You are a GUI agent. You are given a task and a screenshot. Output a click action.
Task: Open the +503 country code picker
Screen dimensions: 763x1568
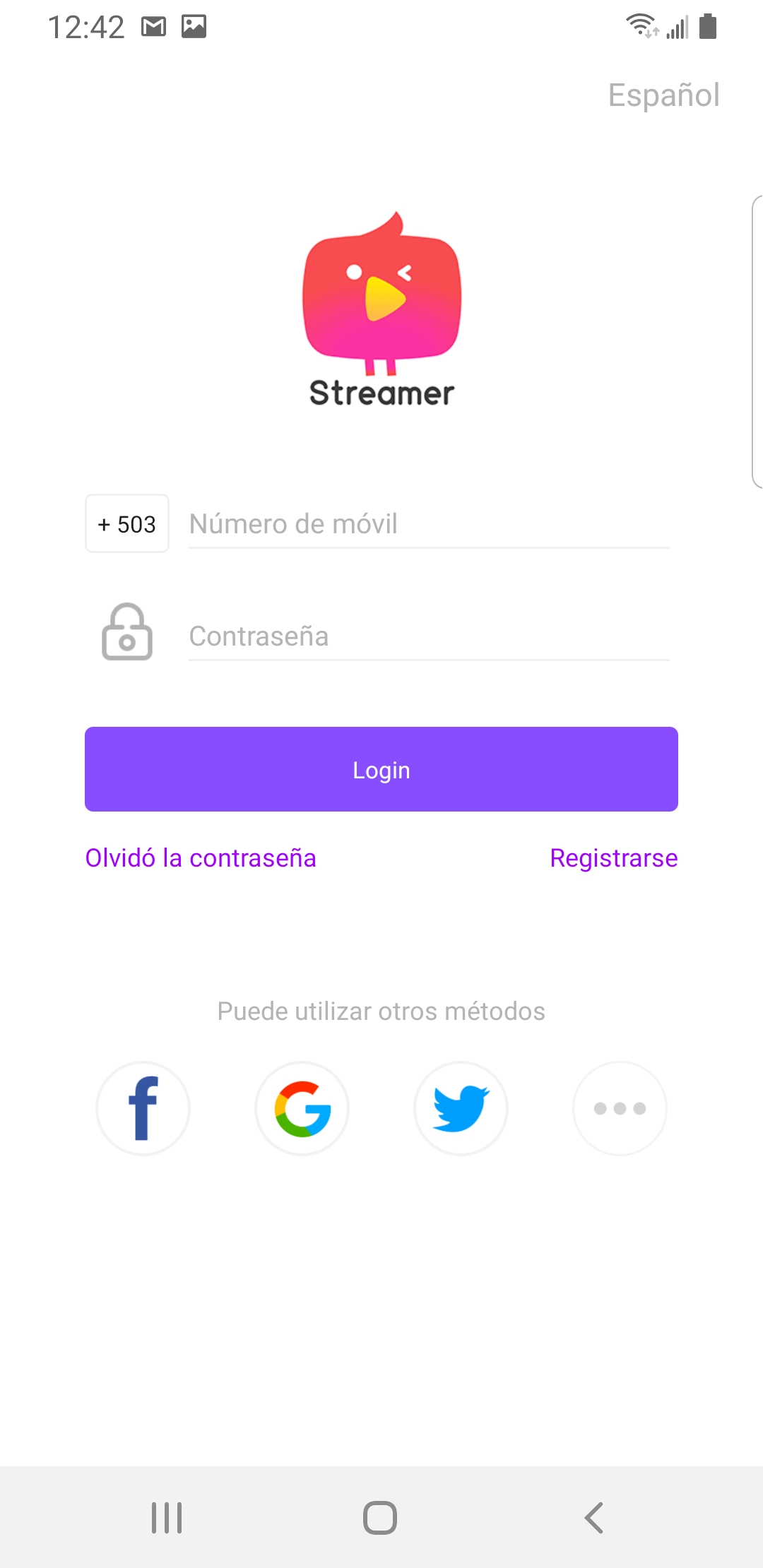[127, 523]
